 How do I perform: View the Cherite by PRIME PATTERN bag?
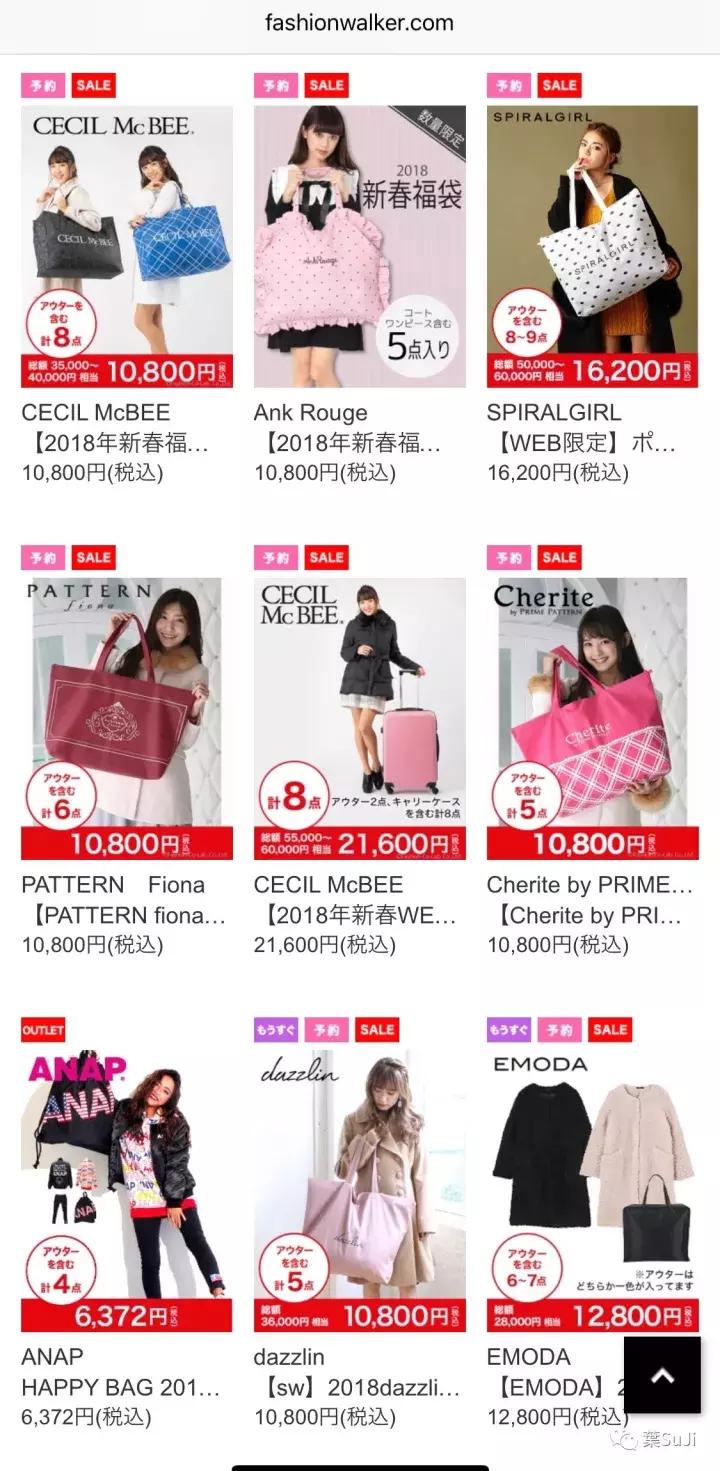(x=592, y=718)
